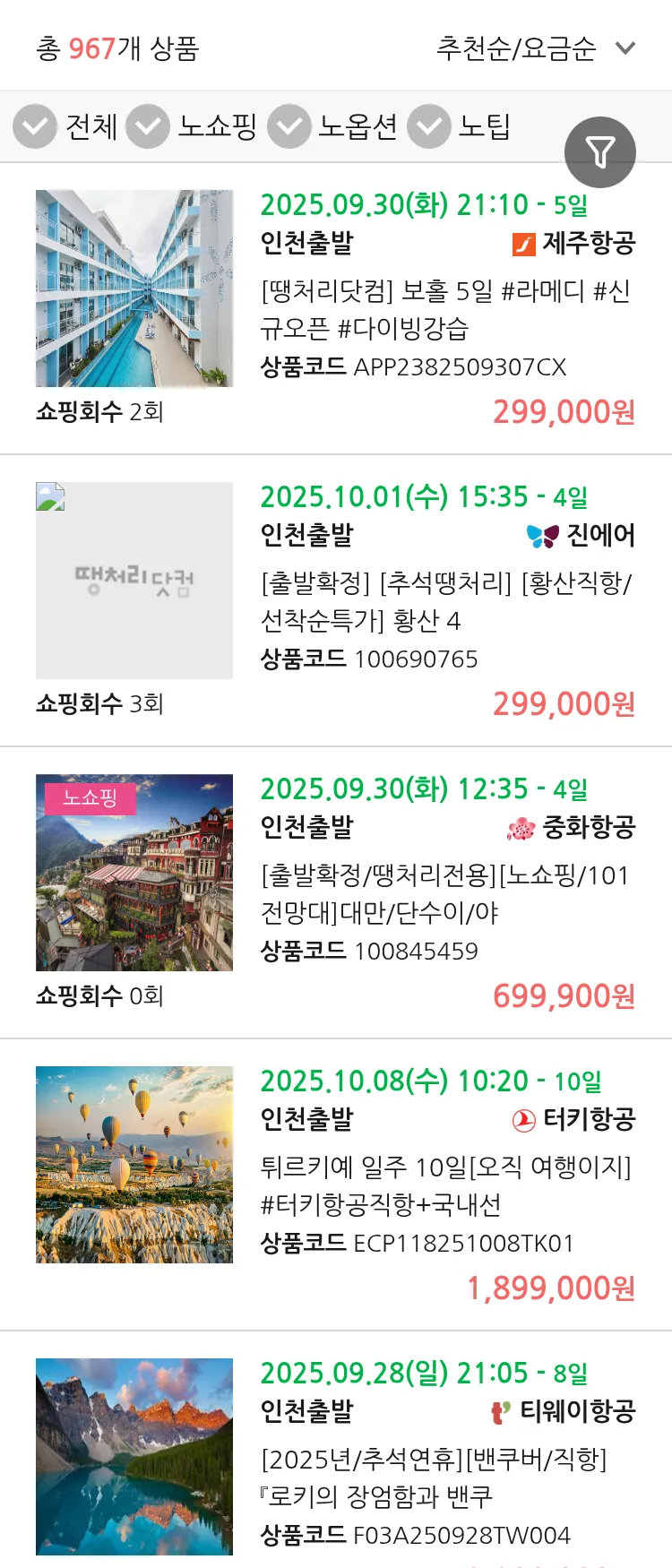The image size is (672, 1568).
Task: Toggle the 전체 filter checkbox
Action: pos(34,126)
